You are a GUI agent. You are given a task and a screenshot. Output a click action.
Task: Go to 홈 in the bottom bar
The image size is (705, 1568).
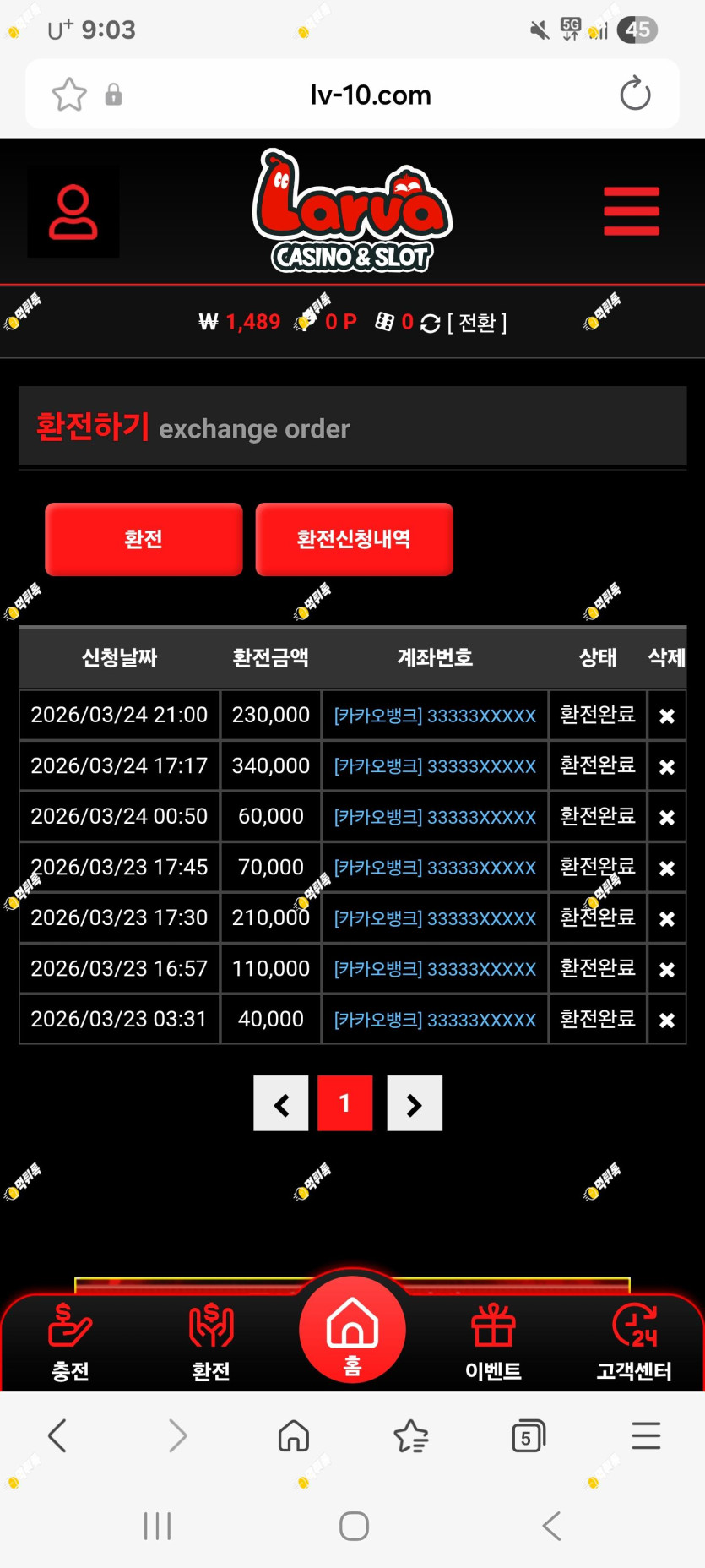[x=352, y=1331]
